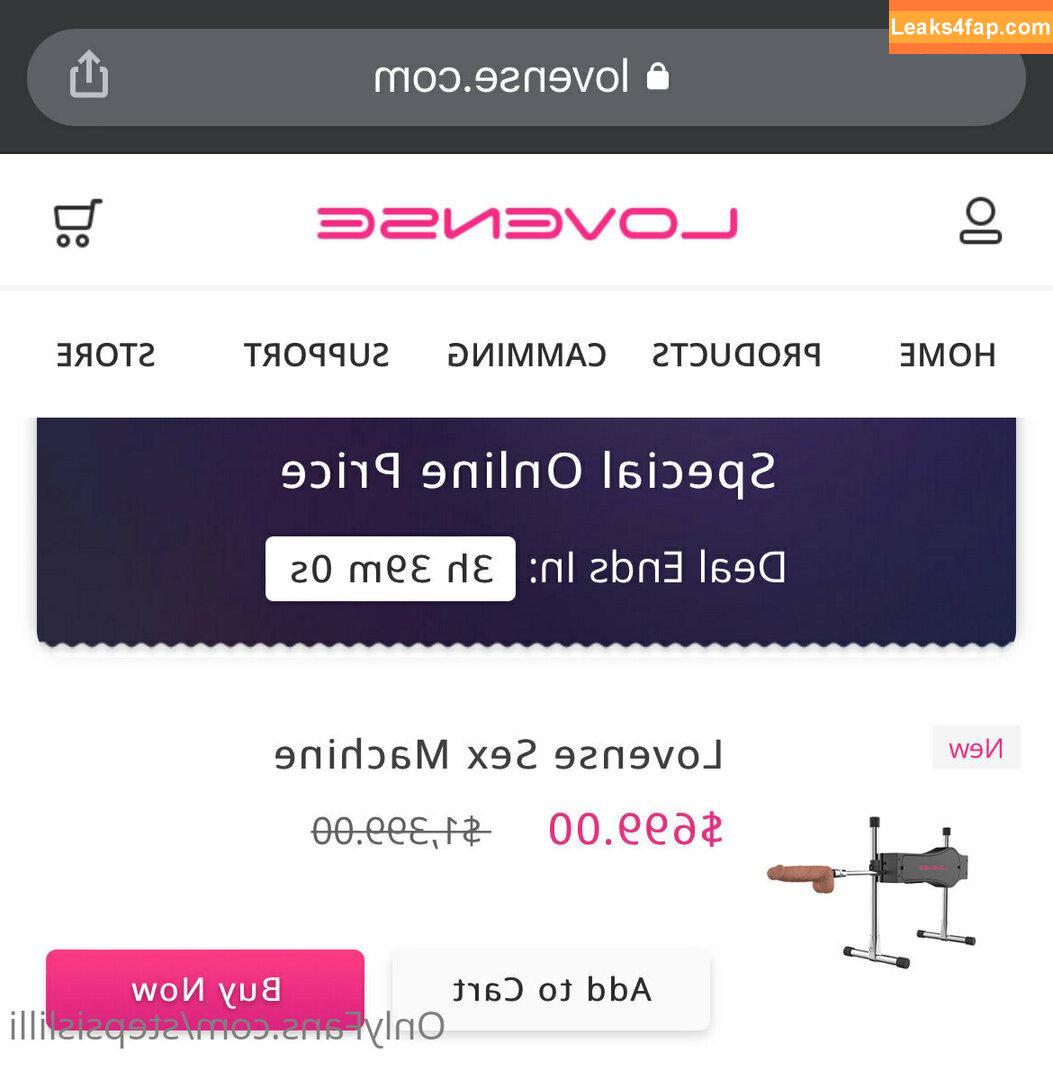This screenshot has width=1053, height=1080.
Task: Tap the Buy Now button
Action: tap(205, 989)
